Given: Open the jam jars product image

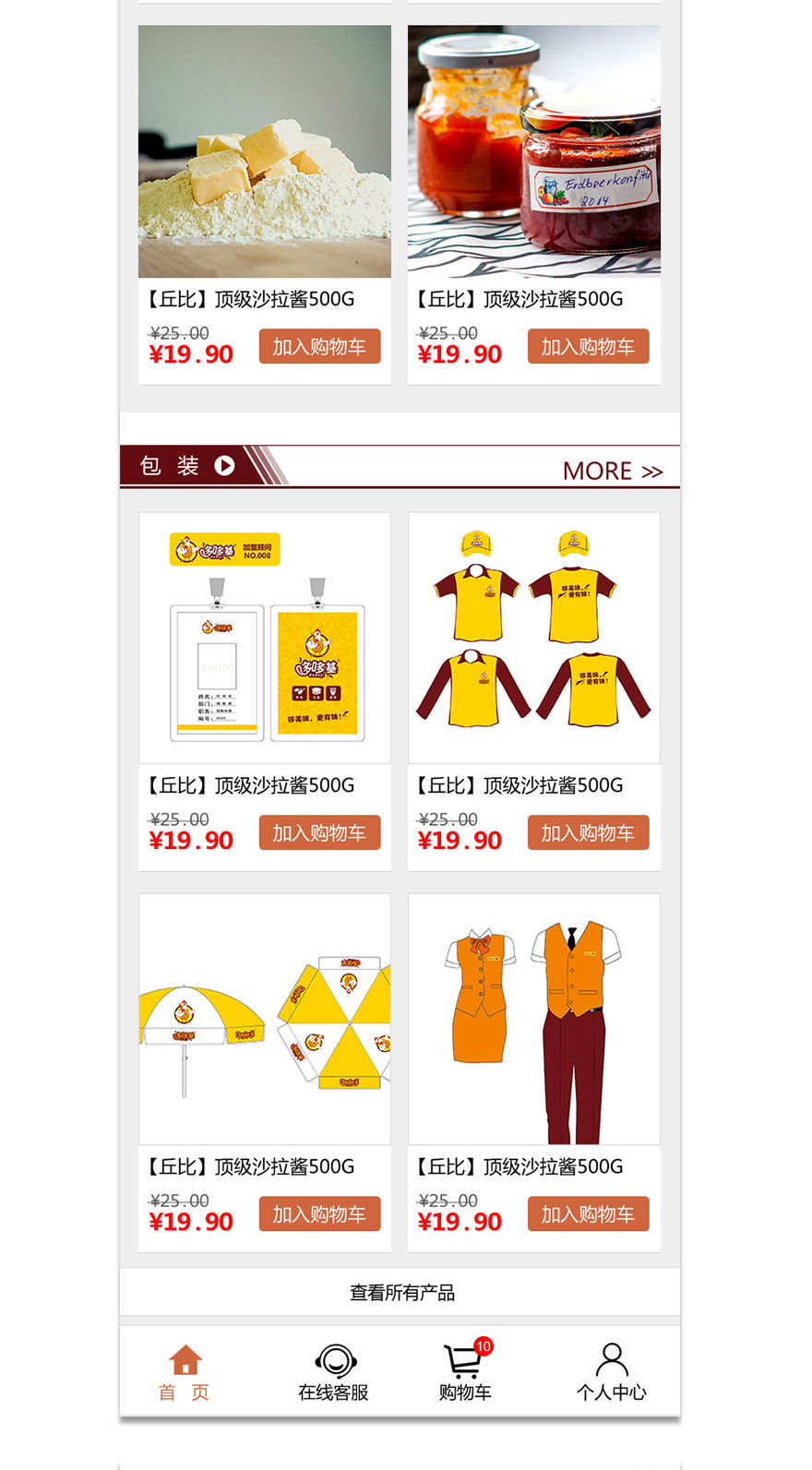Looking at the screenshot, I should [533, 151].
